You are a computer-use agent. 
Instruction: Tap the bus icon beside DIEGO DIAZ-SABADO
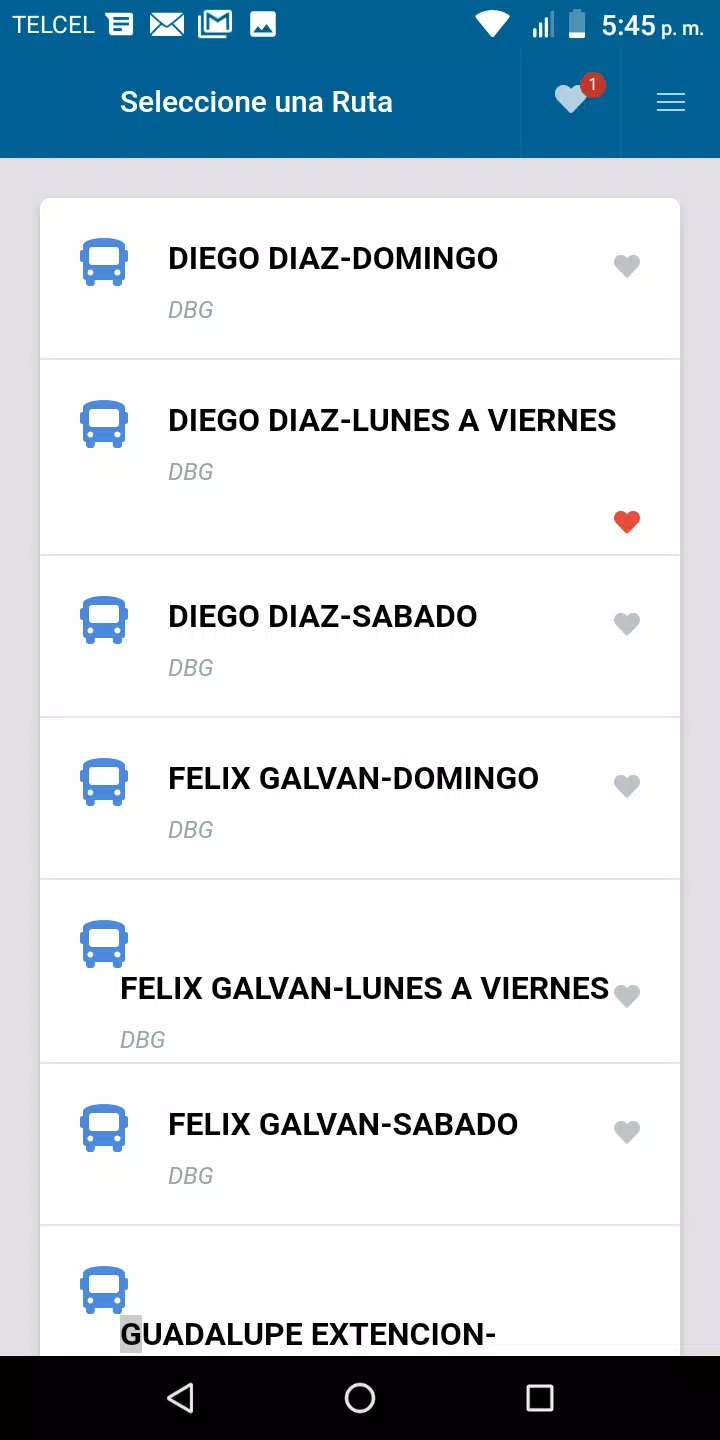point(104,619)
